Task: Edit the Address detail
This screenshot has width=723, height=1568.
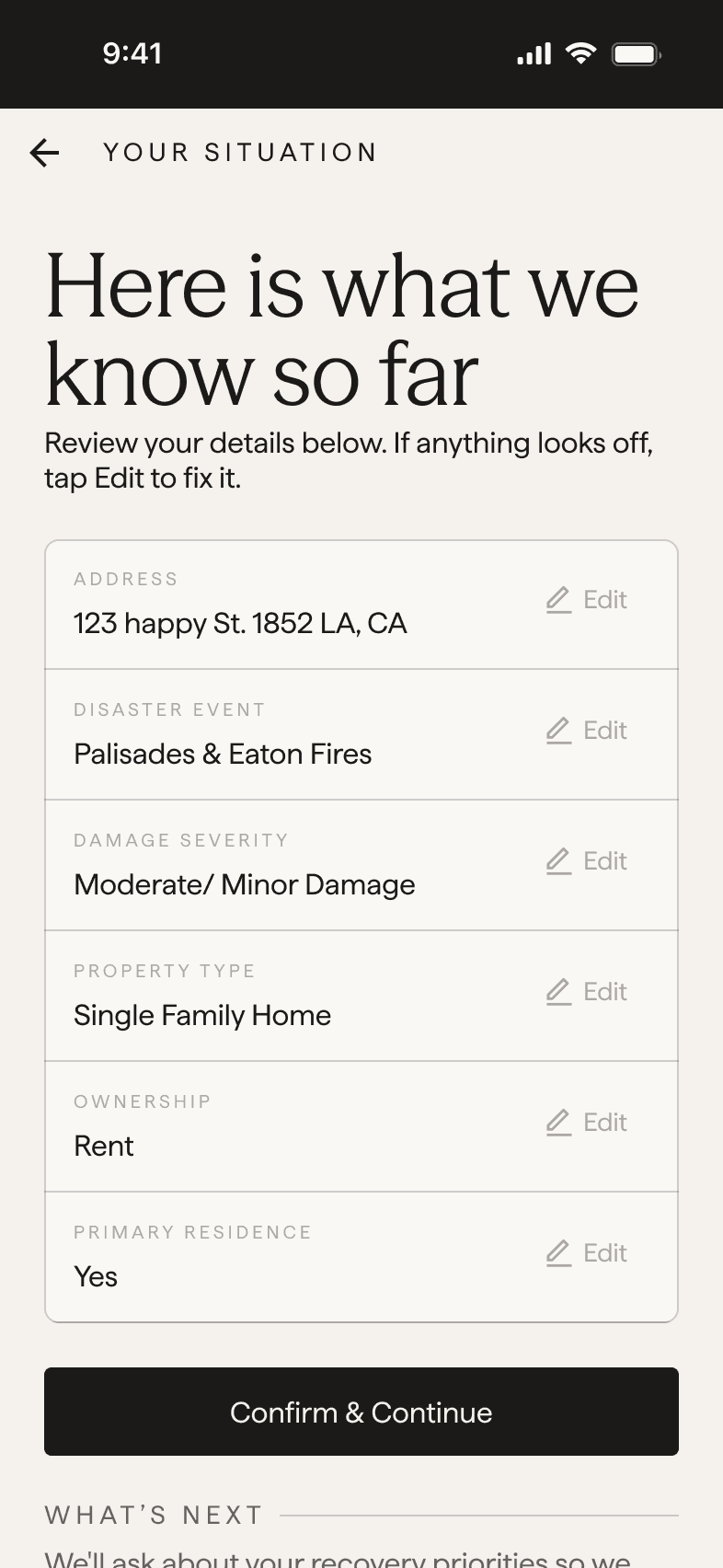Action: pos(587,600)
